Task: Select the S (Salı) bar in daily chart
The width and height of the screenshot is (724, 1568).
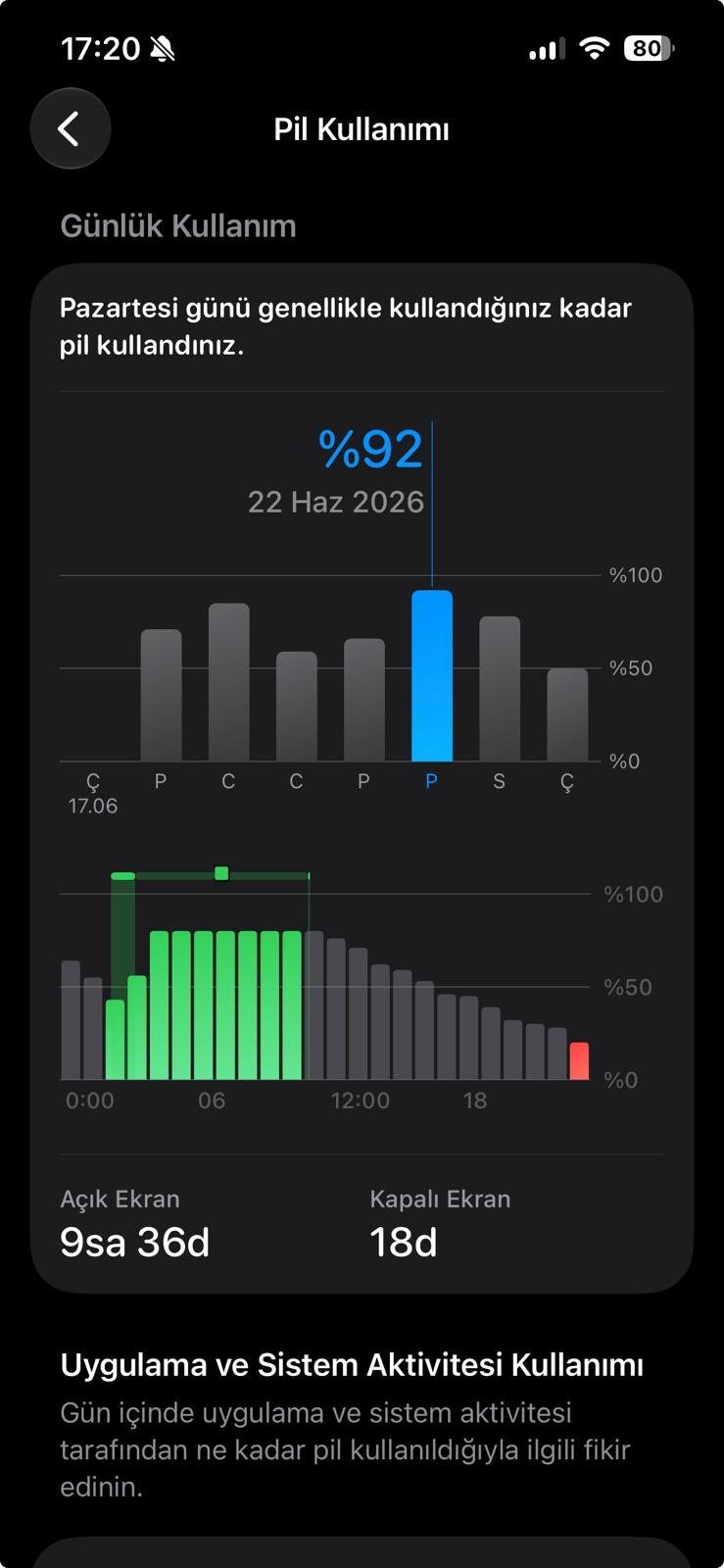Action: pos(499,689)
